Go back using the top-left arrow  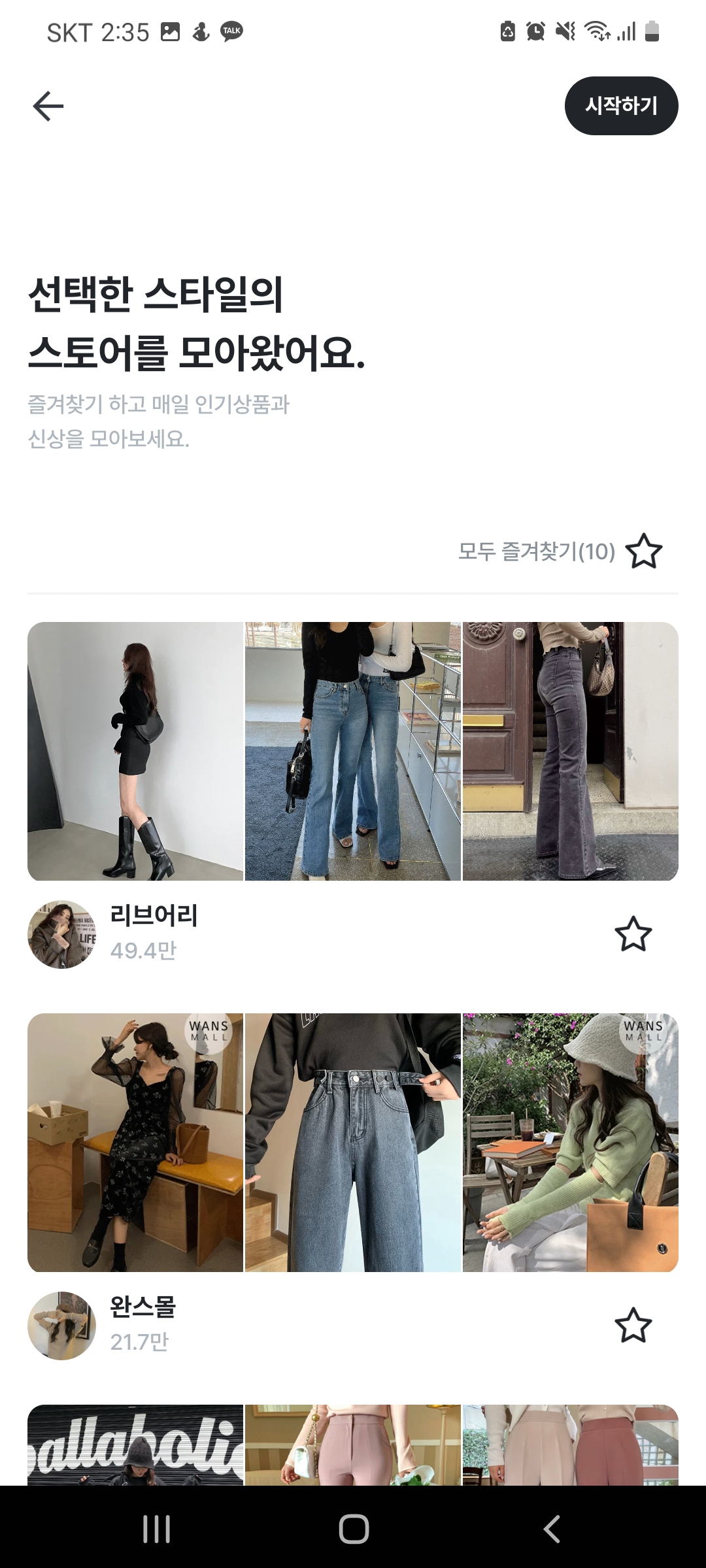pyautogui.click(x=48, y=106)
